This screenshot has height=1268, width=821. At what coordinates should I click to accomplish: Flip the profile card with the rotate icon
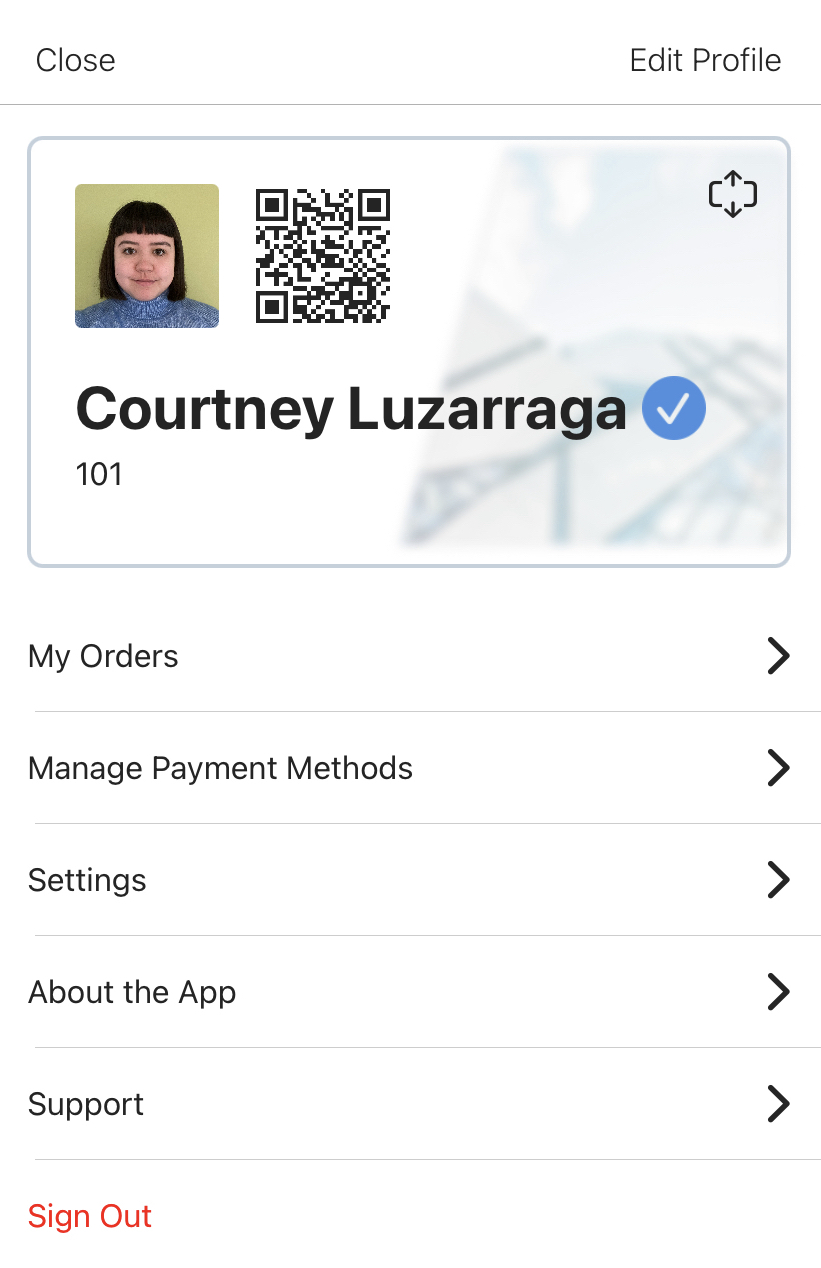[733, 194]
